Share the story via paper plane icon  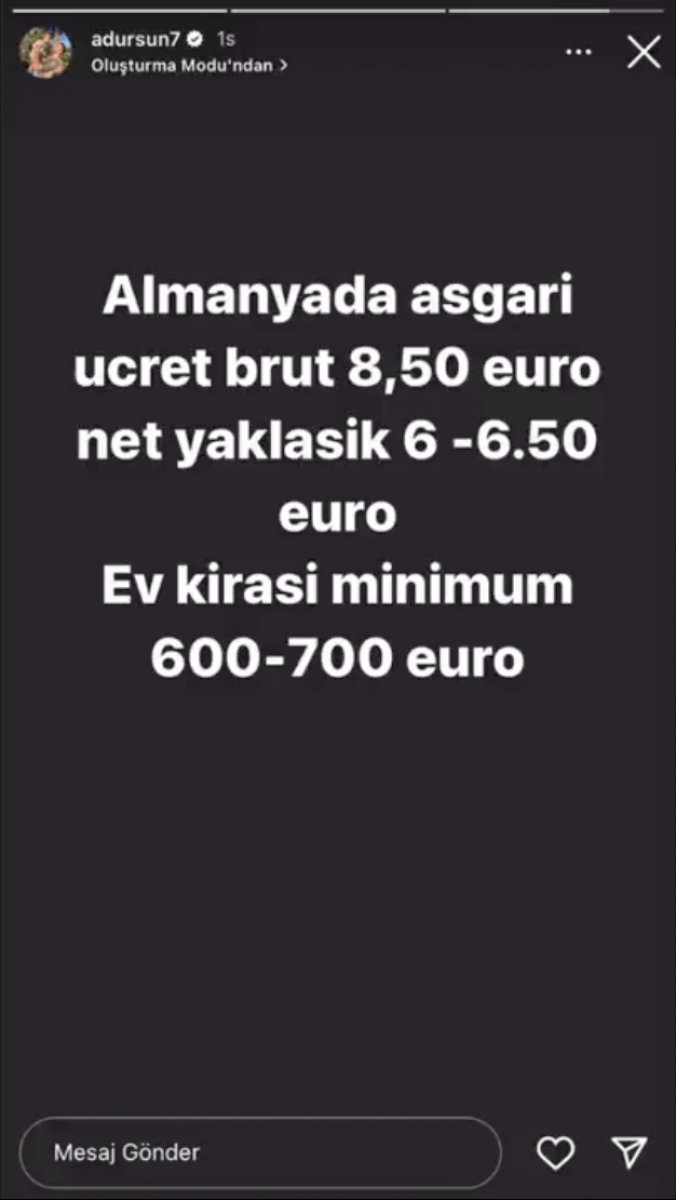pyautogui.click(x=630, y=1152)
